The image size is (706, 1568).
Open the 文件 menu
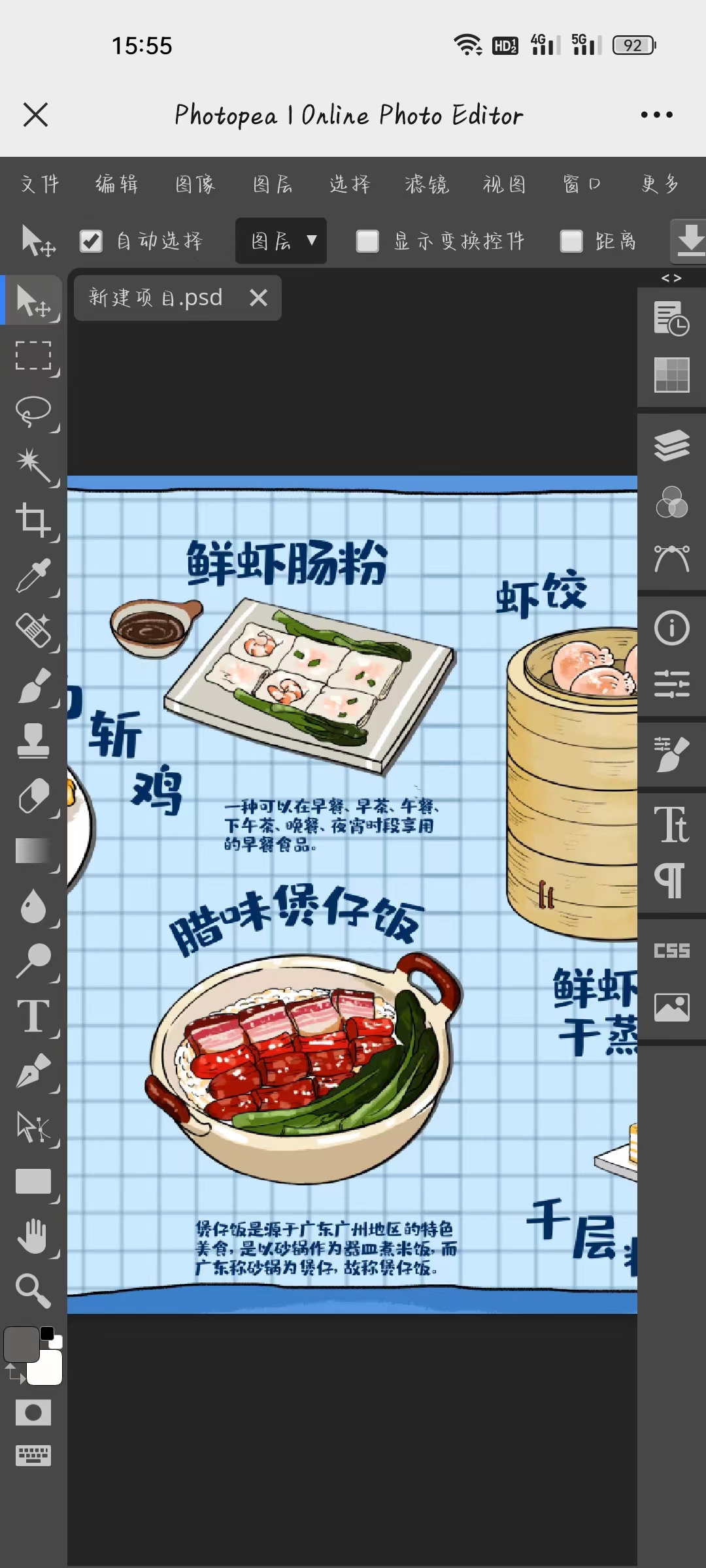(40, 184)
